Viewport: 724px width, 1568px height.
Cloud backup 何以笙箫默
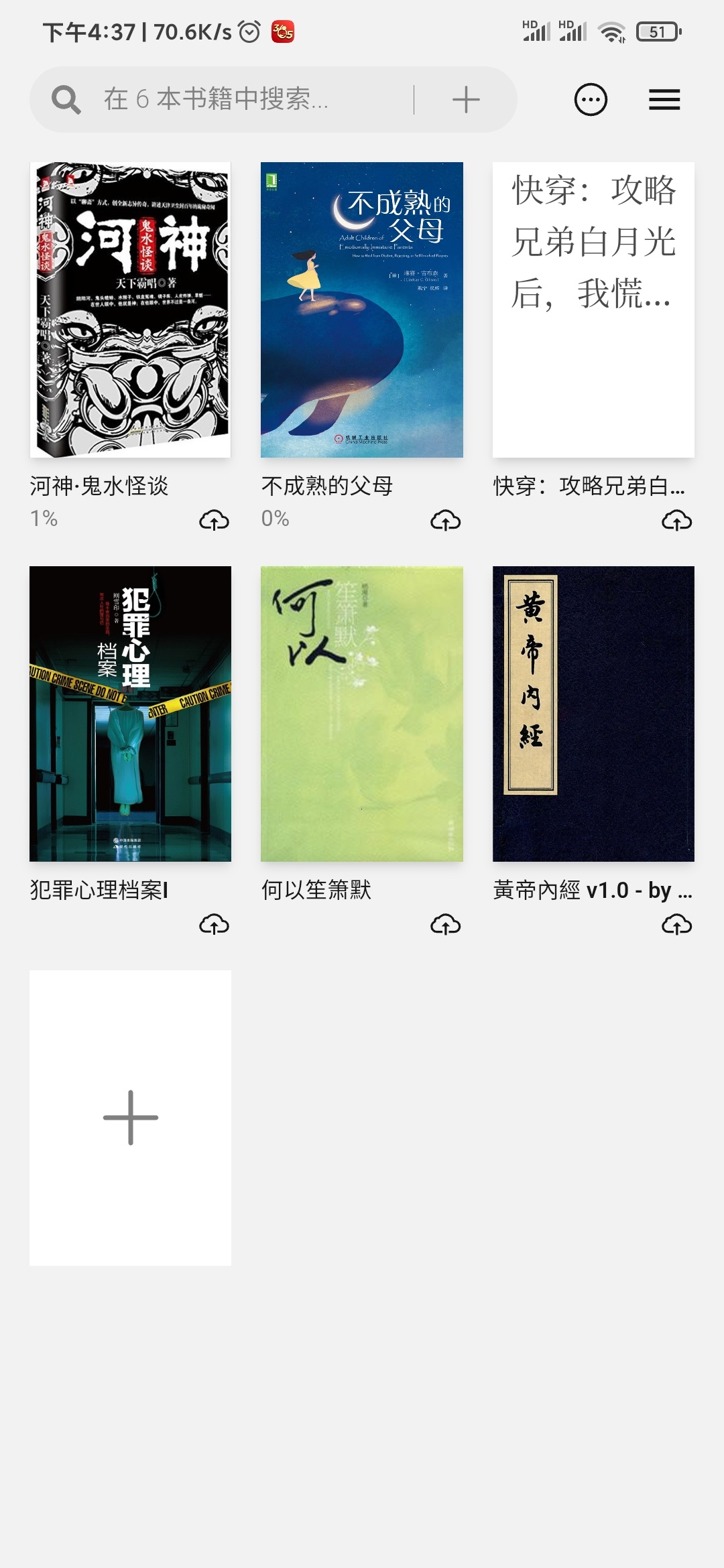[444, 925]
